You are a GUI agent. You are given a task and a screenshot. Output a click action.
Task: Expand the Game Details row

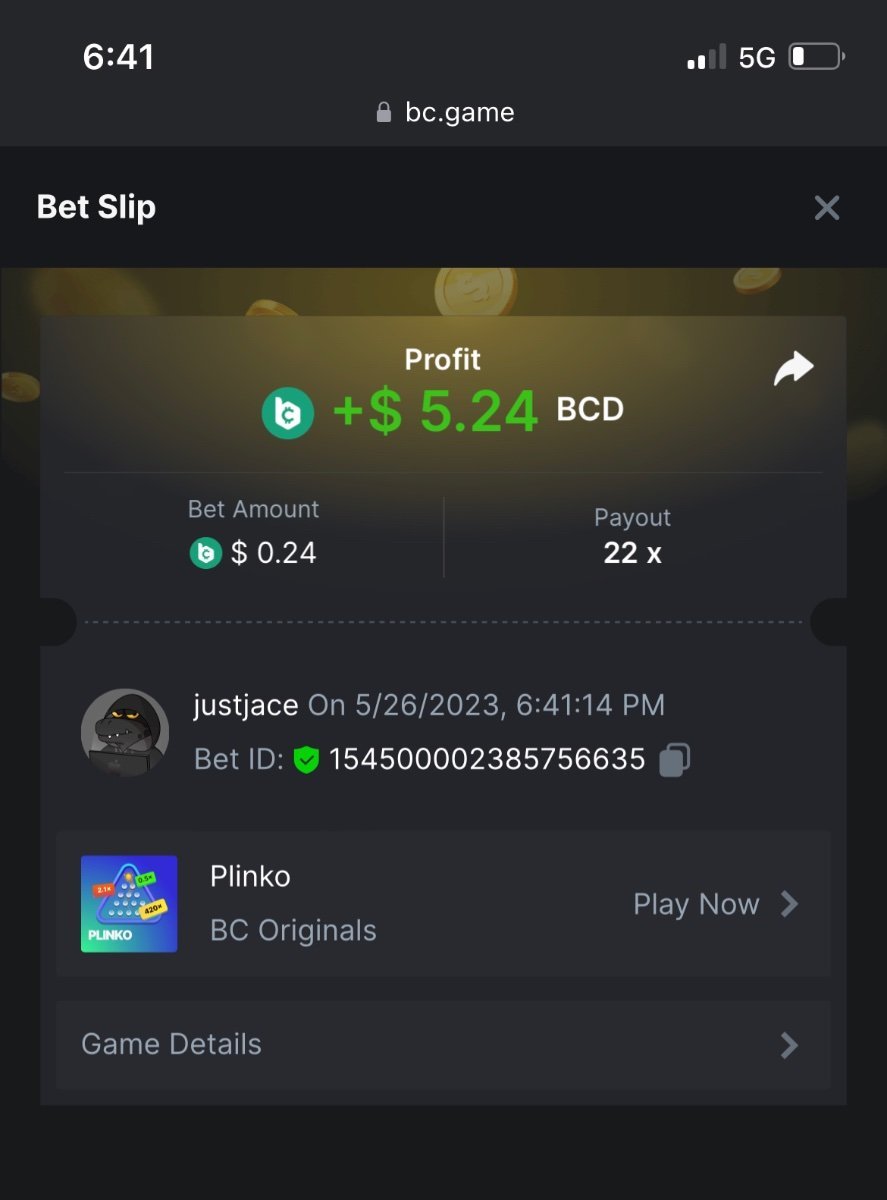[443, 1045]
